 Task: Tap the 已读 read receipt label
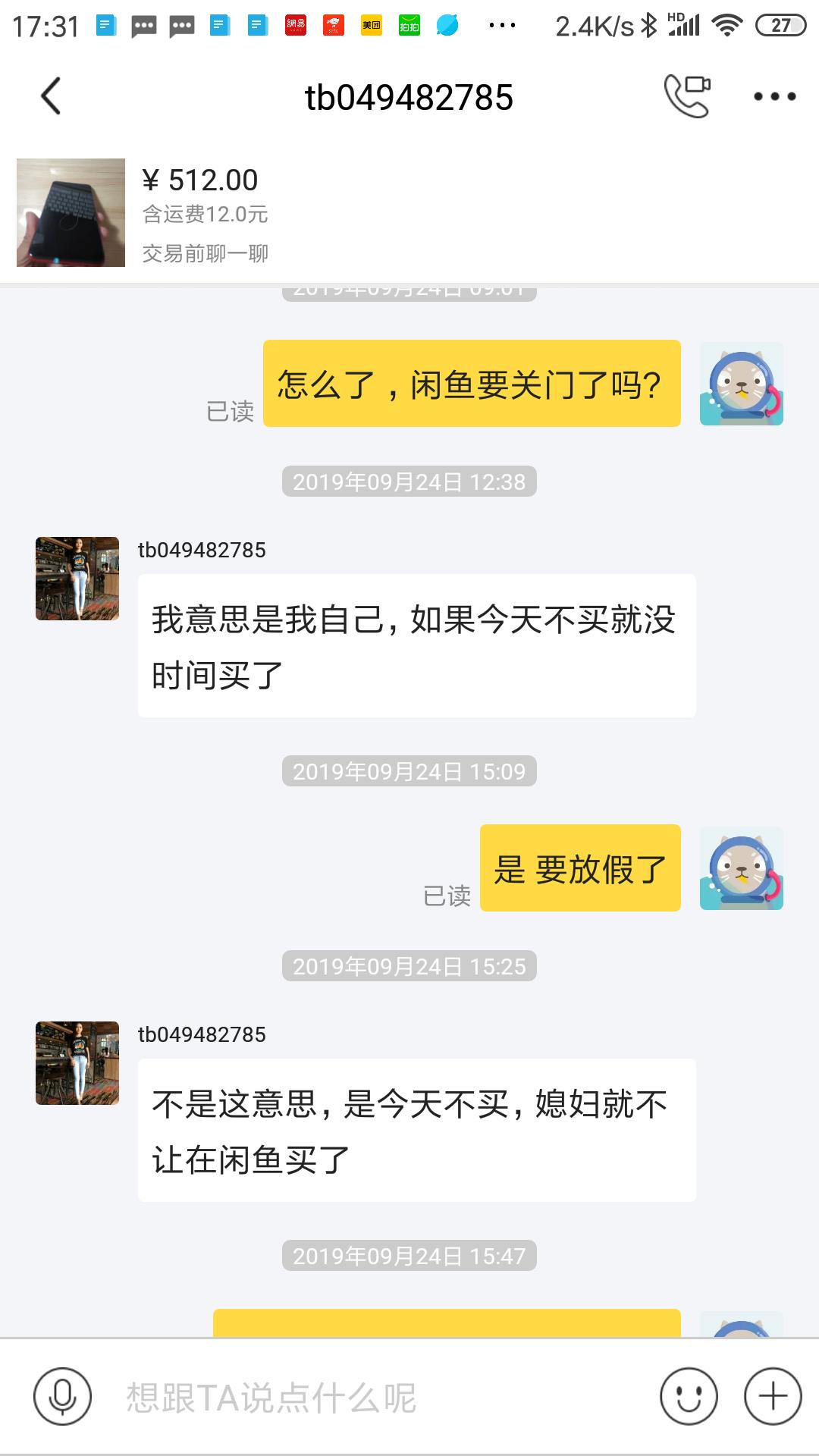447,897
